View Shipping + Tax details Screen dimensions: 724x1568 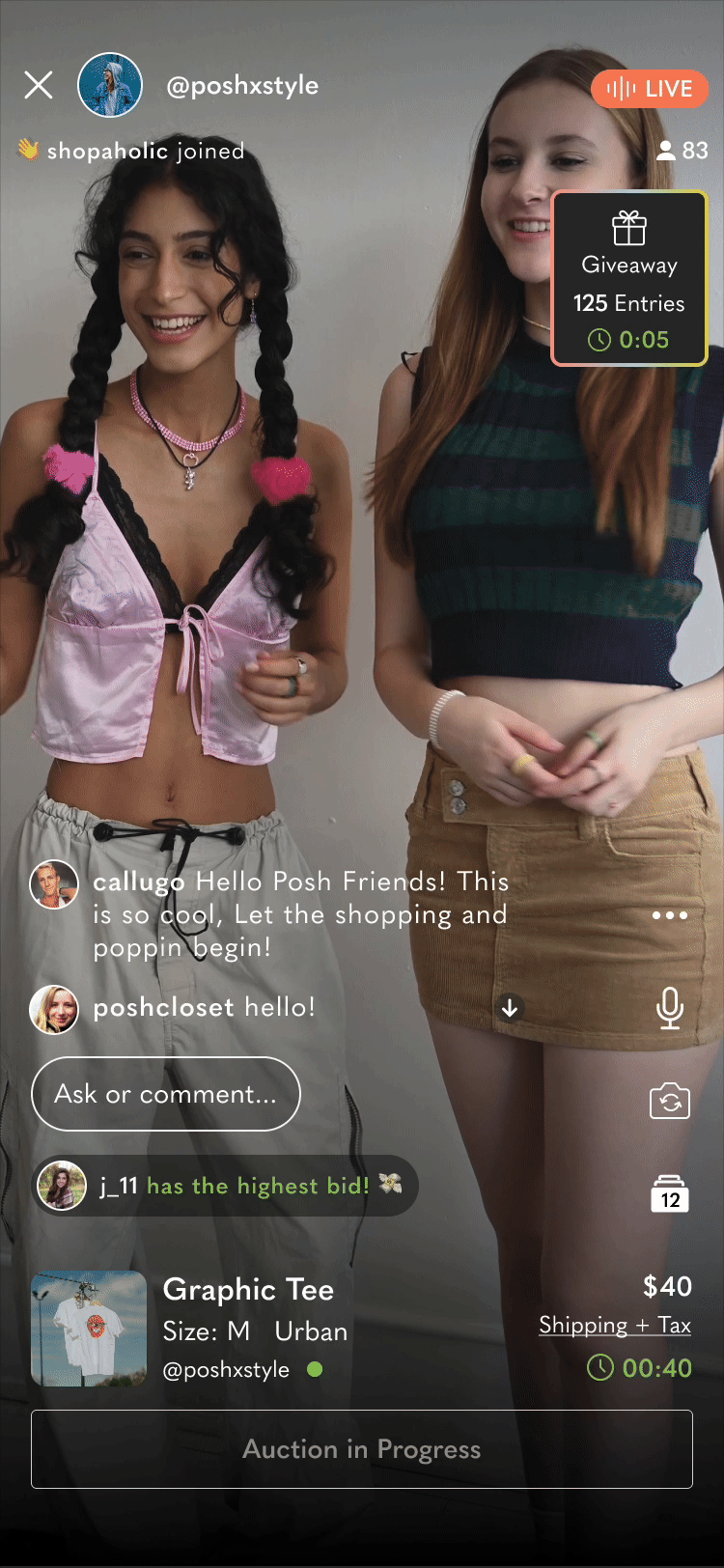click(615, 1326)
